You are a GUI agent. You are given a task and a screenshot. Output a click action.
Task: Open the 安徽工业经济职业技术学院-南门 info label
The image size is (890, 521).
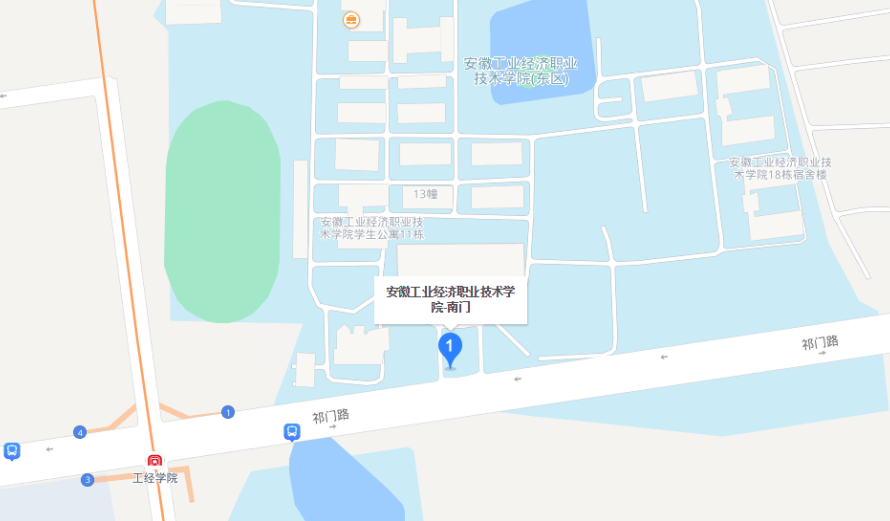coord(450,299)
